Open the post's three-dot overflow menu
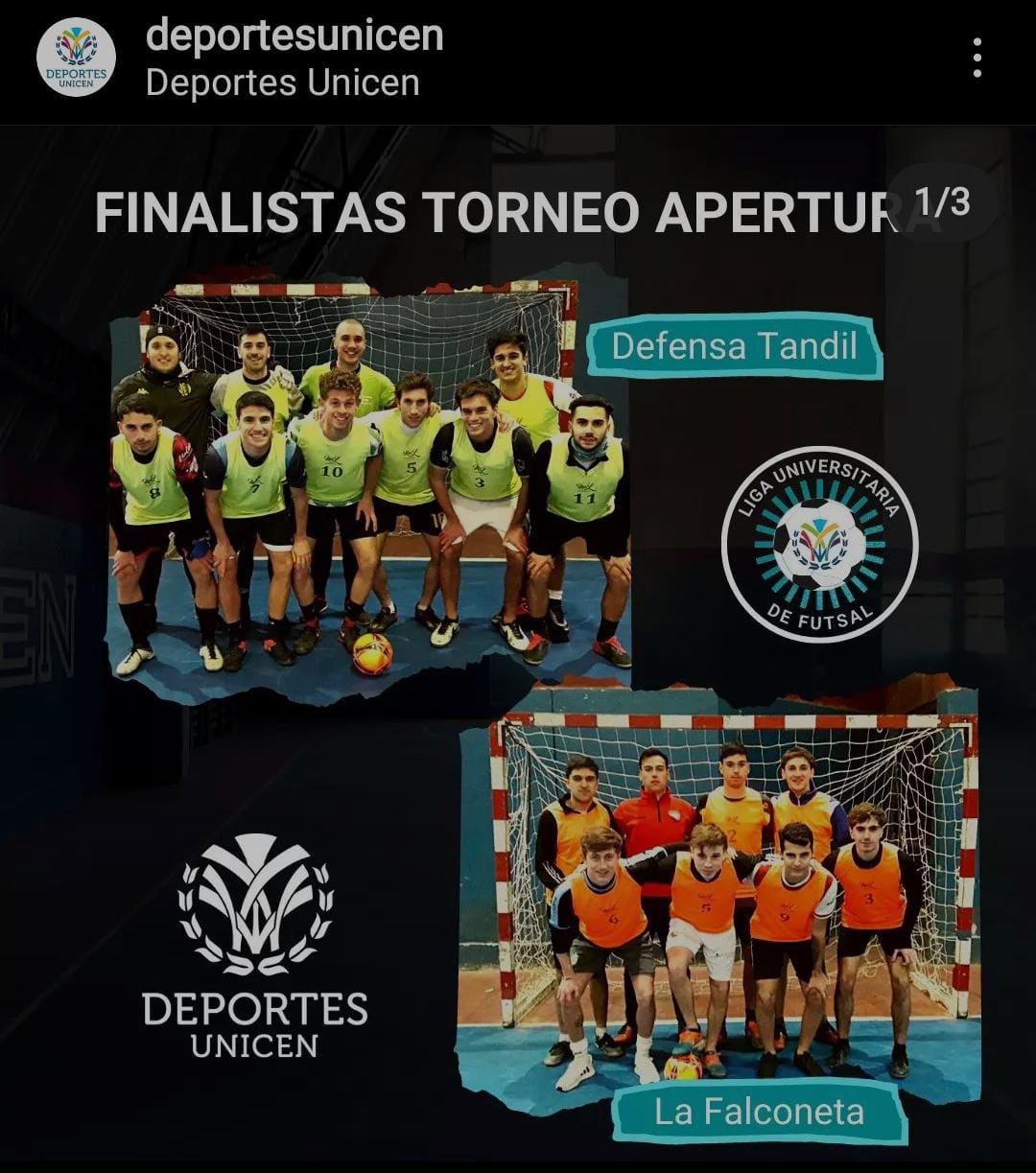 point(977,59)
